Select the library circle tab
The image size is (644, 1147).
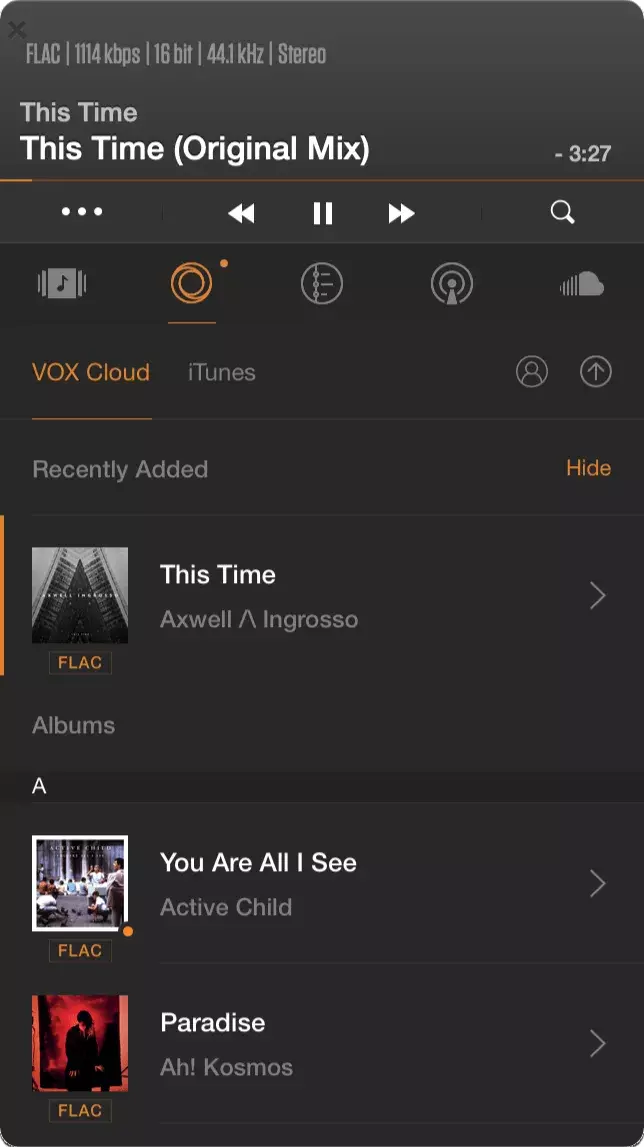pos(191,284)
